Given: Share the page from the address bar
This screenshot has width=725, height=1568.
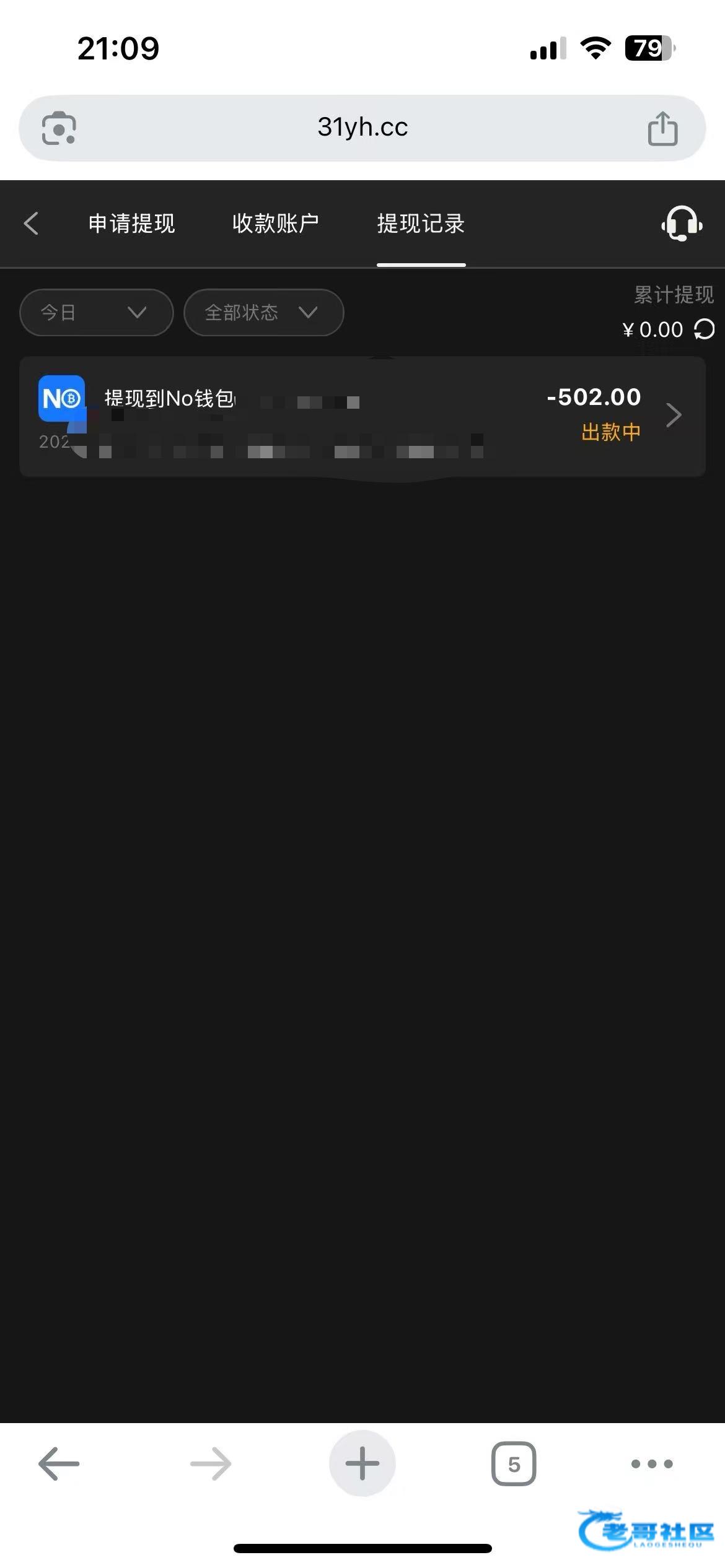Looking at the screenshot, I should [662, 128].
